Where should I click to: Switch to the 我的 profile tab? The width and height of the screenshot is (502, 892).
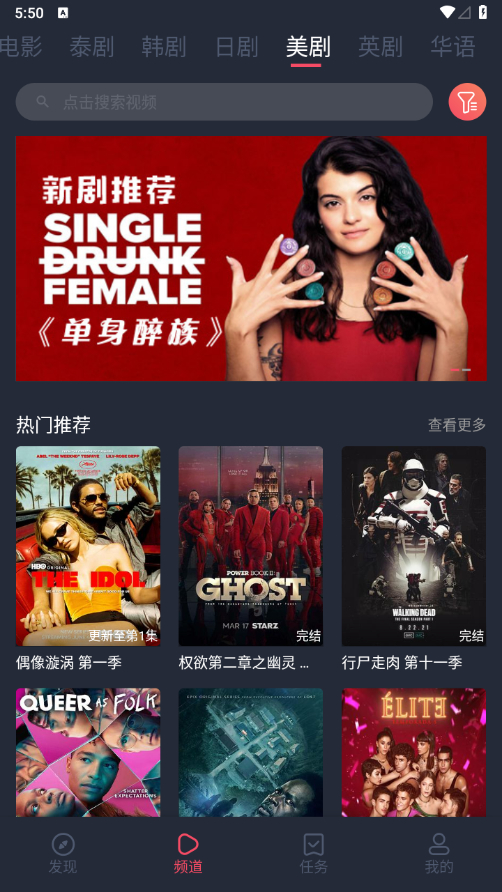pos(439,853)
